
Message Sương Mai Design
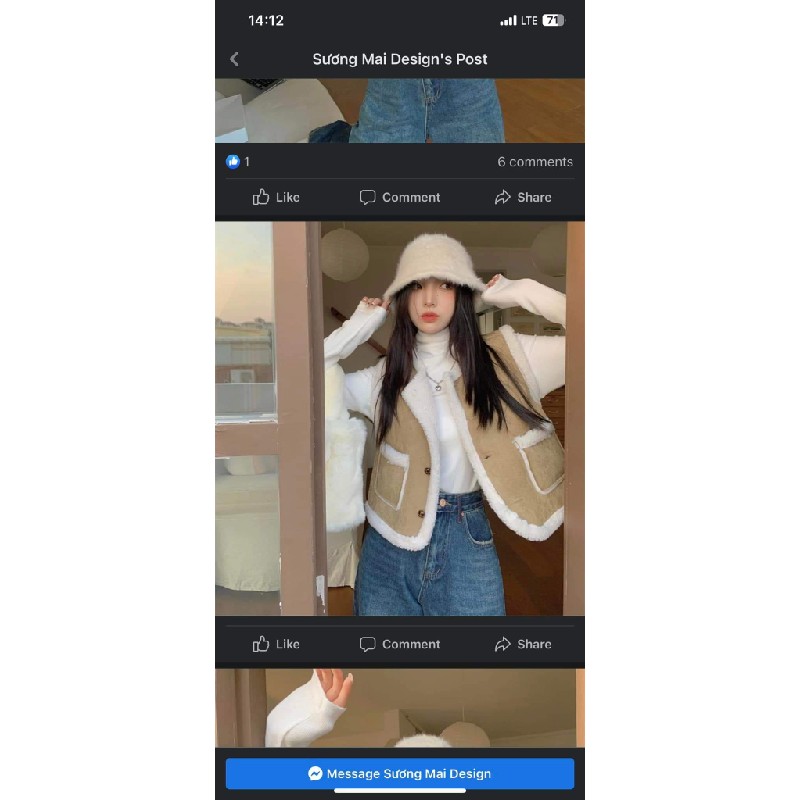pos(400,773)
